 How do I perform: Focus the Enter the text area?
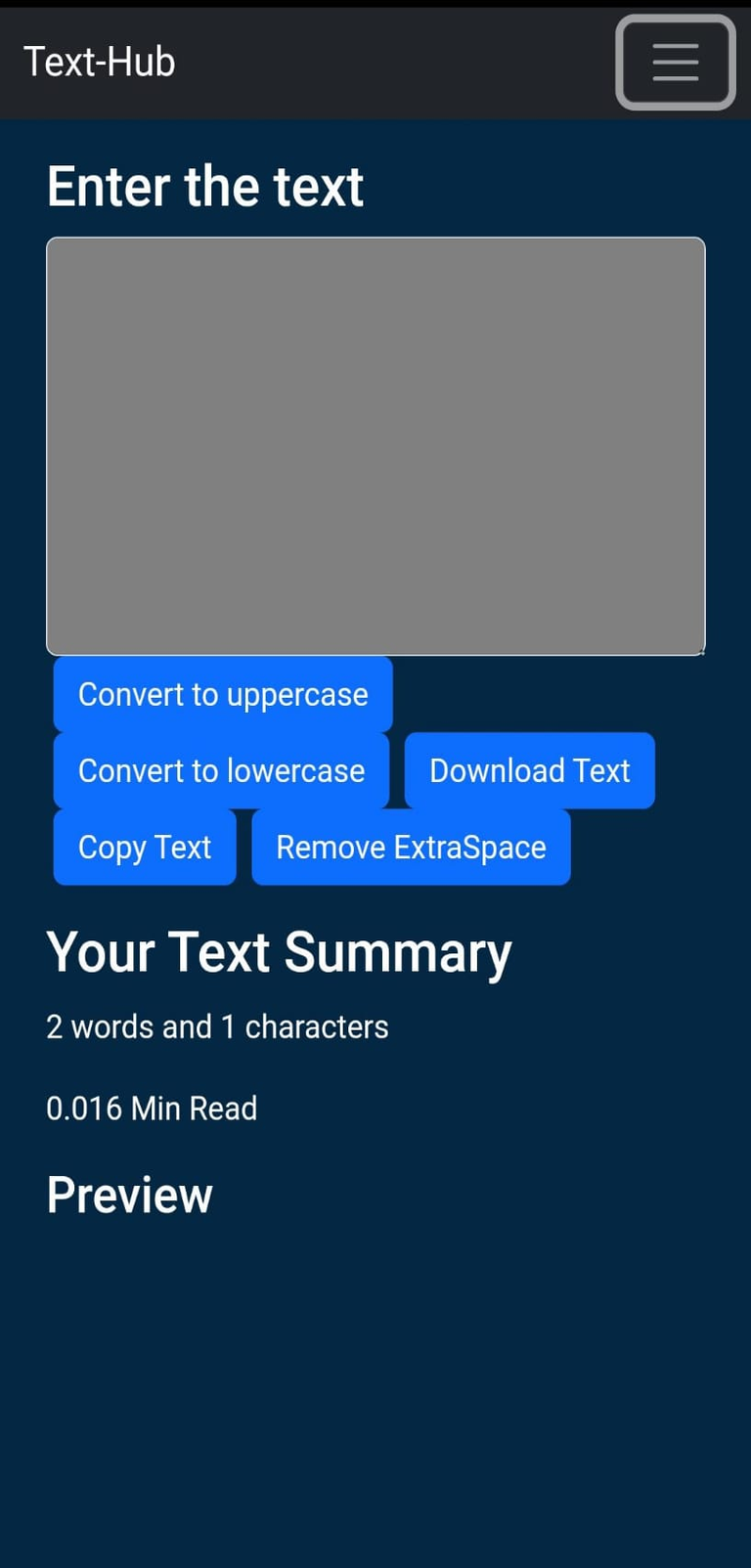tap(375, 446)
